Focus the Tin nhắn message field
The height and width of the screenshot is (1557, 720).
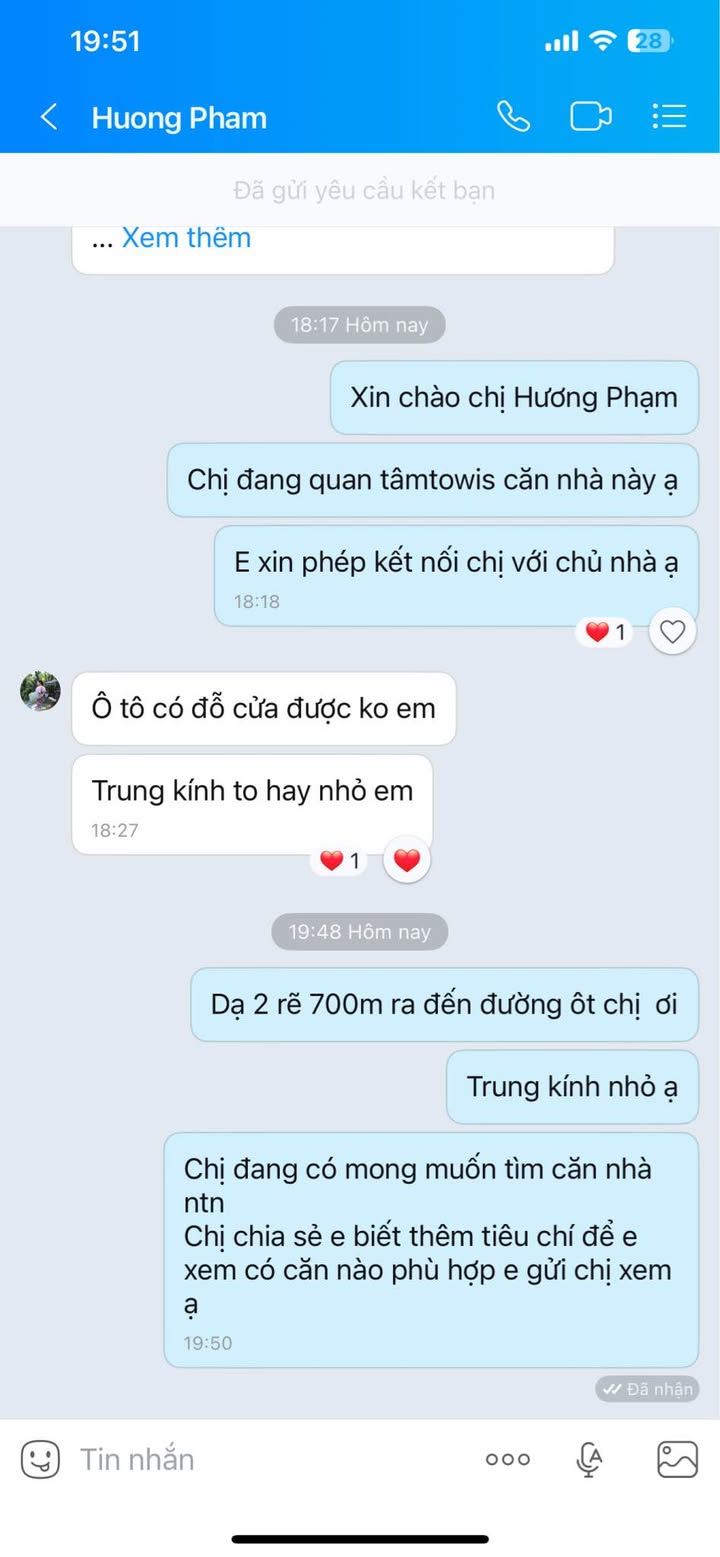270,1459
